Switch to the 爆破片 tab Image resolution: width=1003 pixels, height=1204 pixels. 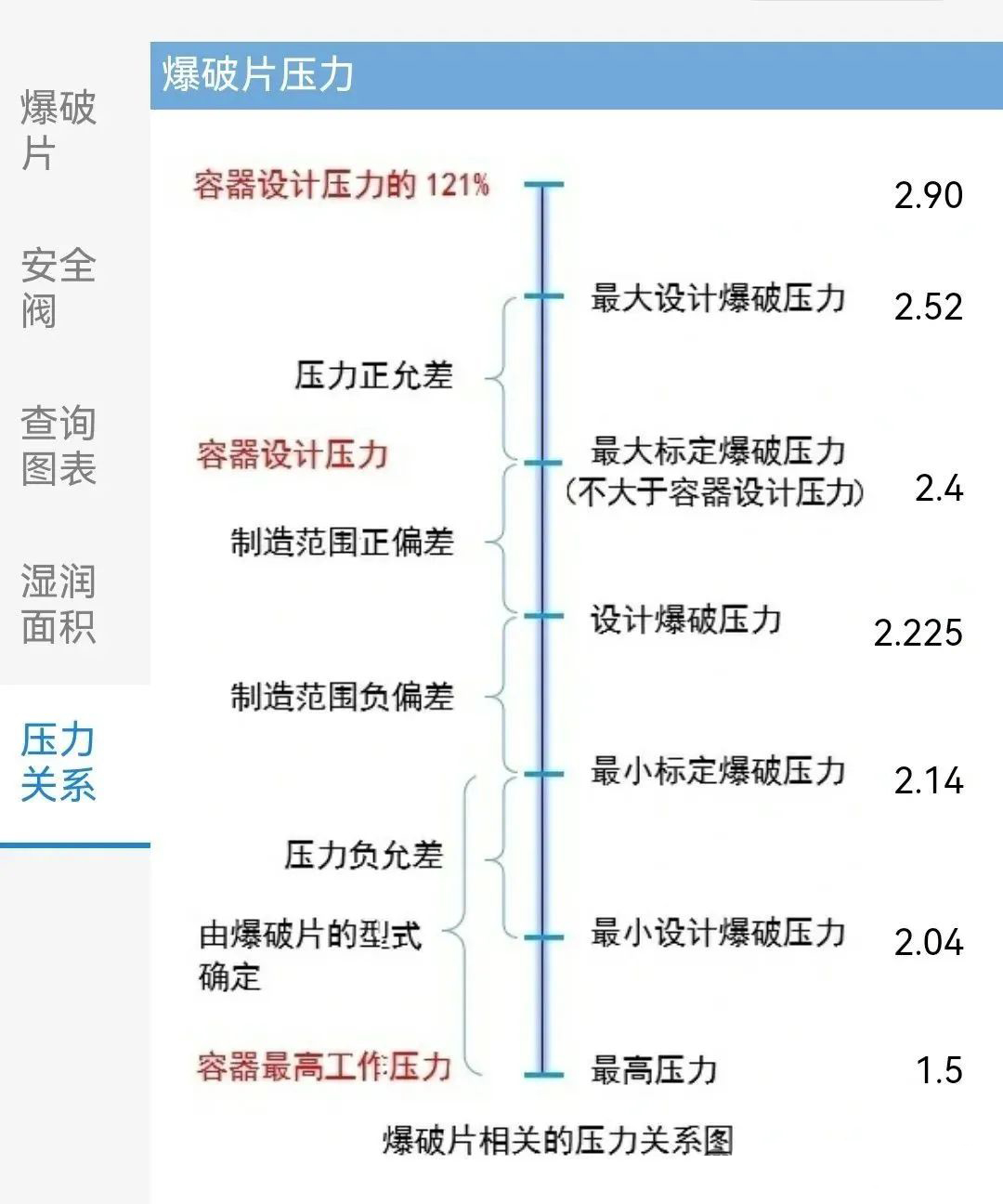coord(59,131)
